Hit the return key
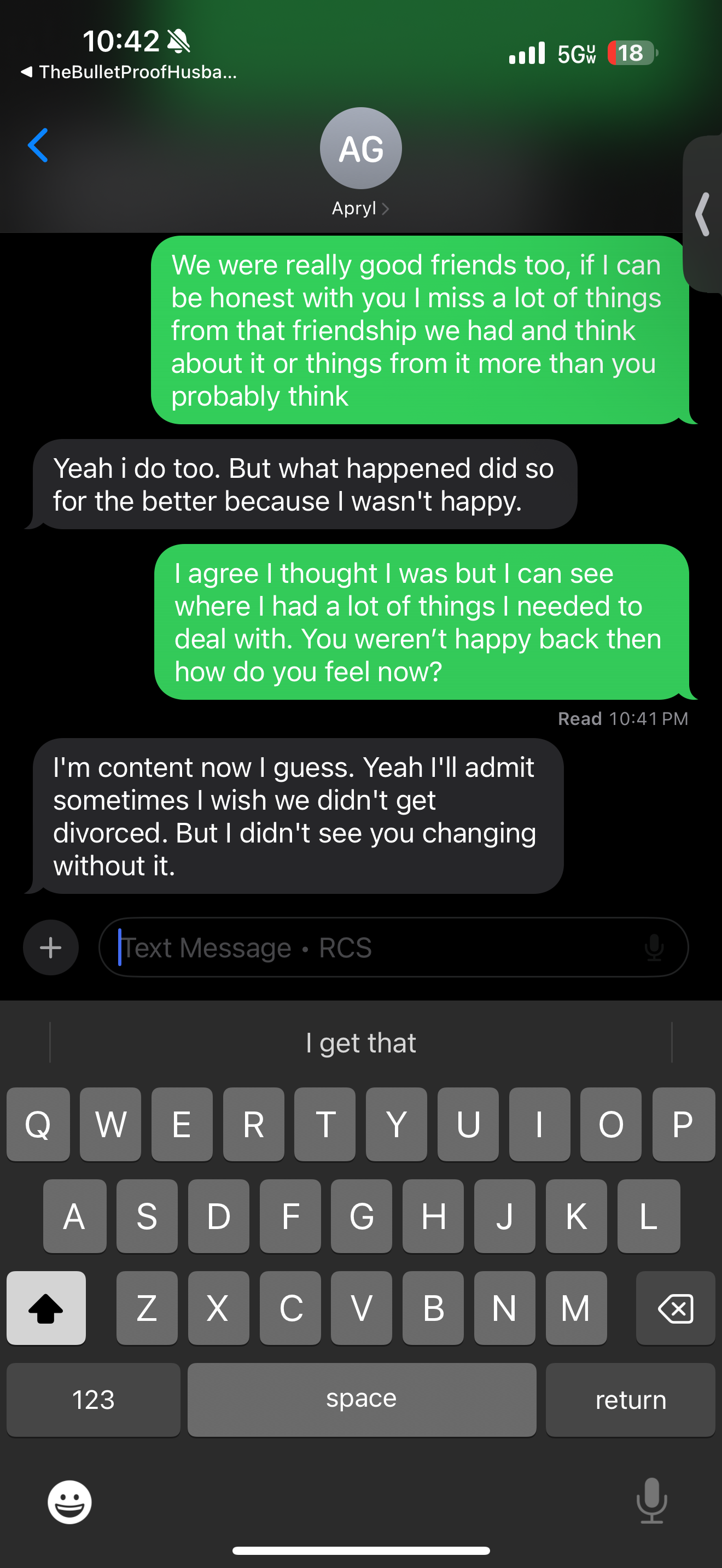The height and width of the screenshot is (1568, 722). (630, 1400)
